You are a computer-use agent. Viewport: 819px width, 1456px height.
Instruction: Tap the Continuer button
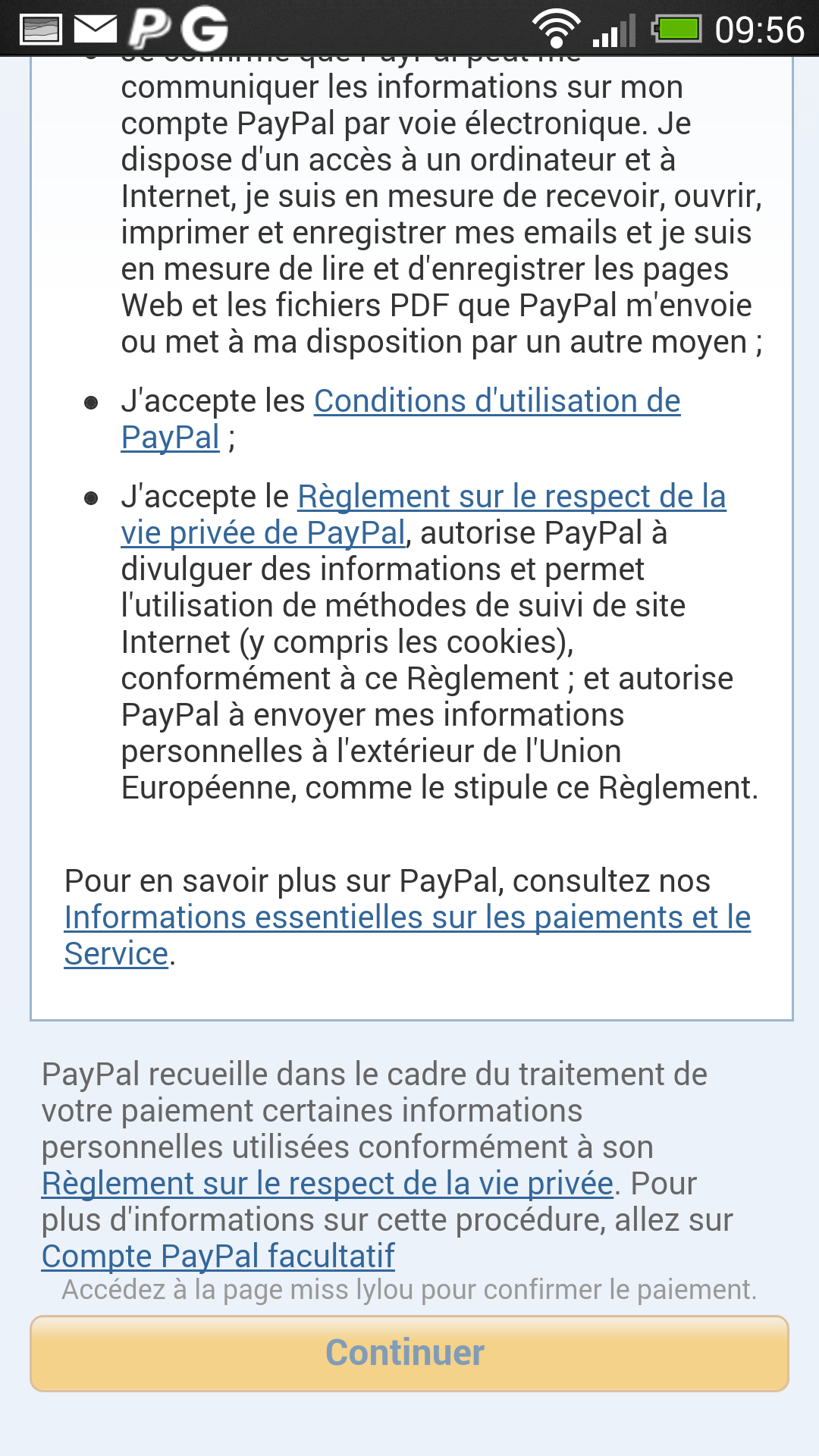409,1354
